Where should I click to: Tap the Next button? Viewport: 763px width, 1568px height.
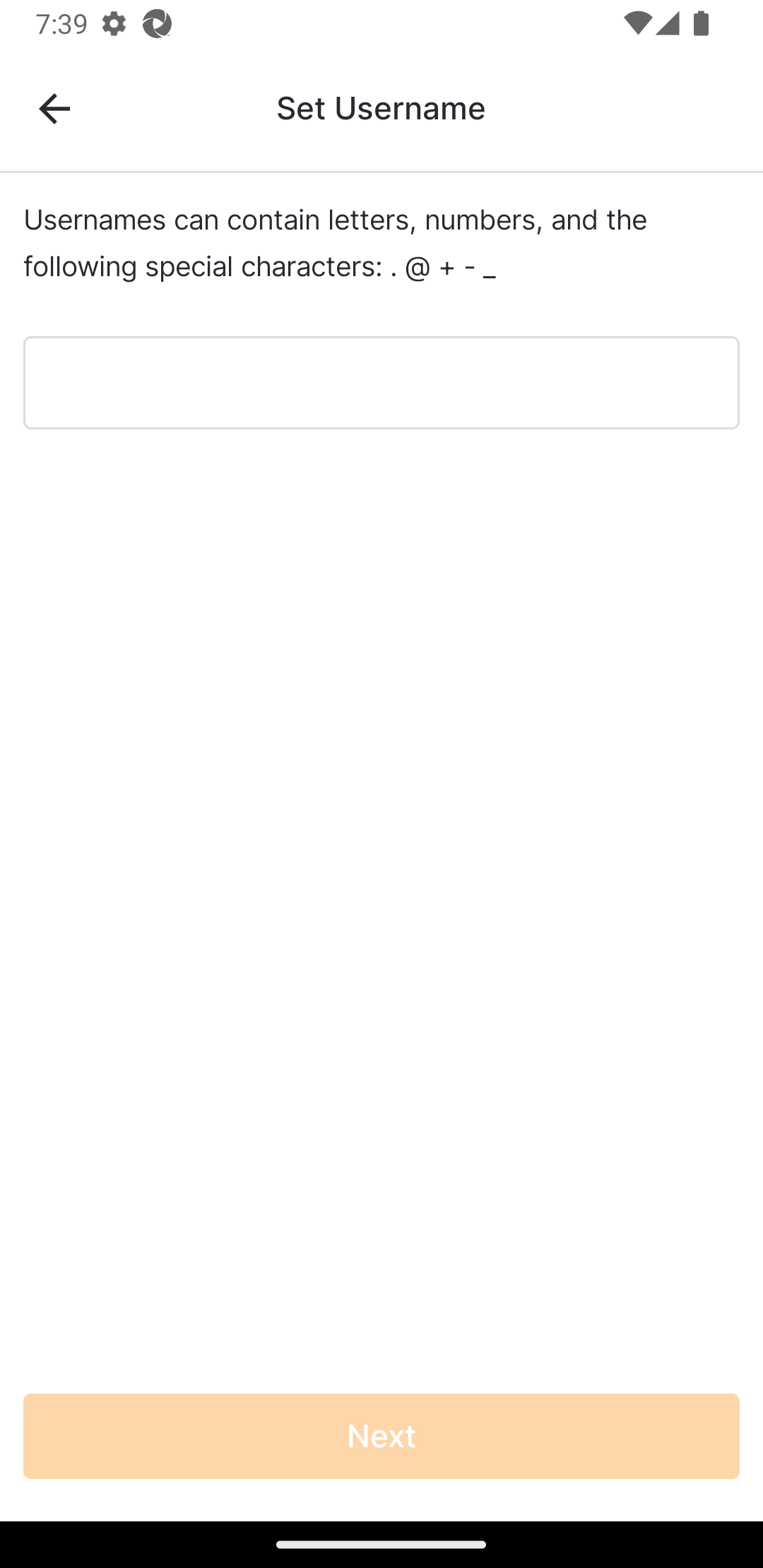(381, 1436)
